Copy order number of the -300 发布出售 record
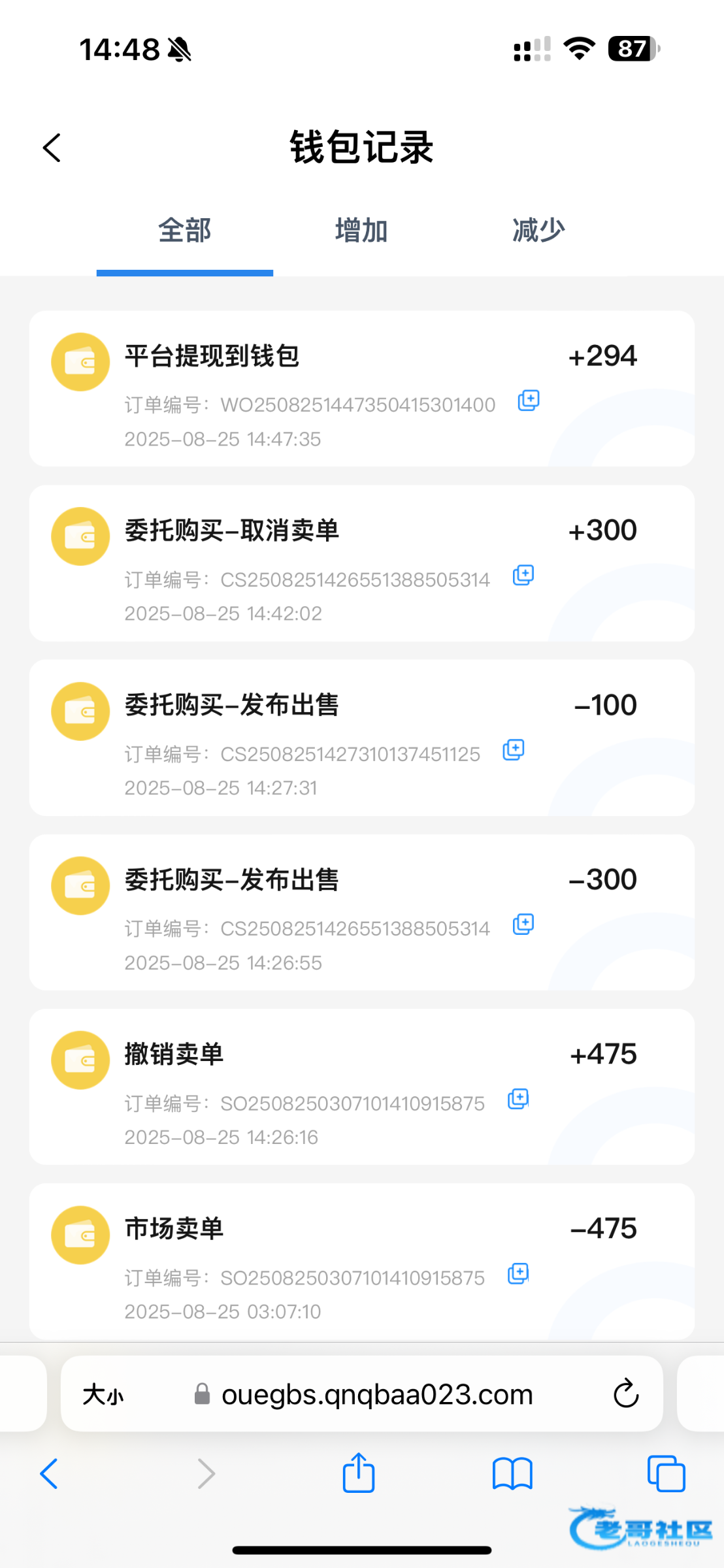This screenshot has height=1568, width=724. click(x=523, y=924)
